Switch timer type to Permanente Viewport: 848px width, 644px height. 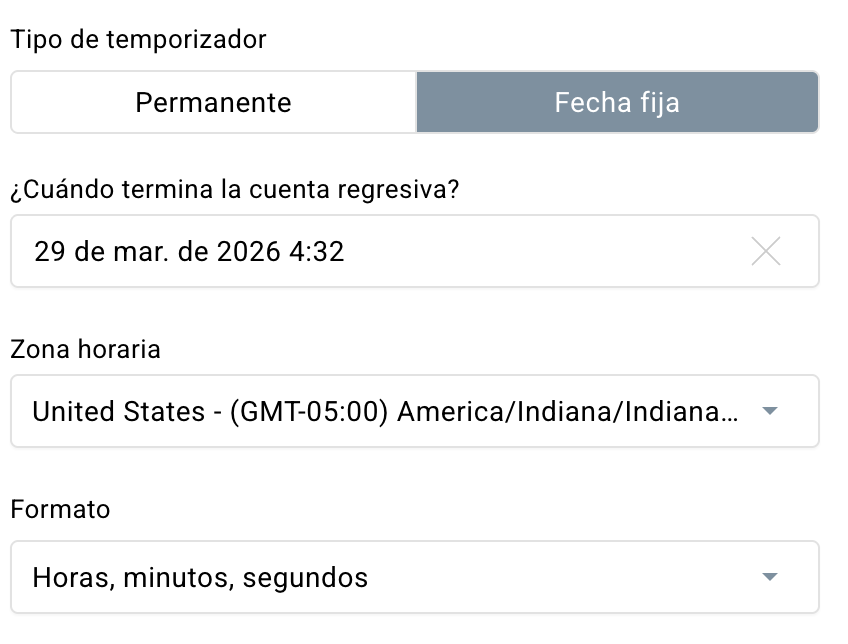(x=213, y=102)
